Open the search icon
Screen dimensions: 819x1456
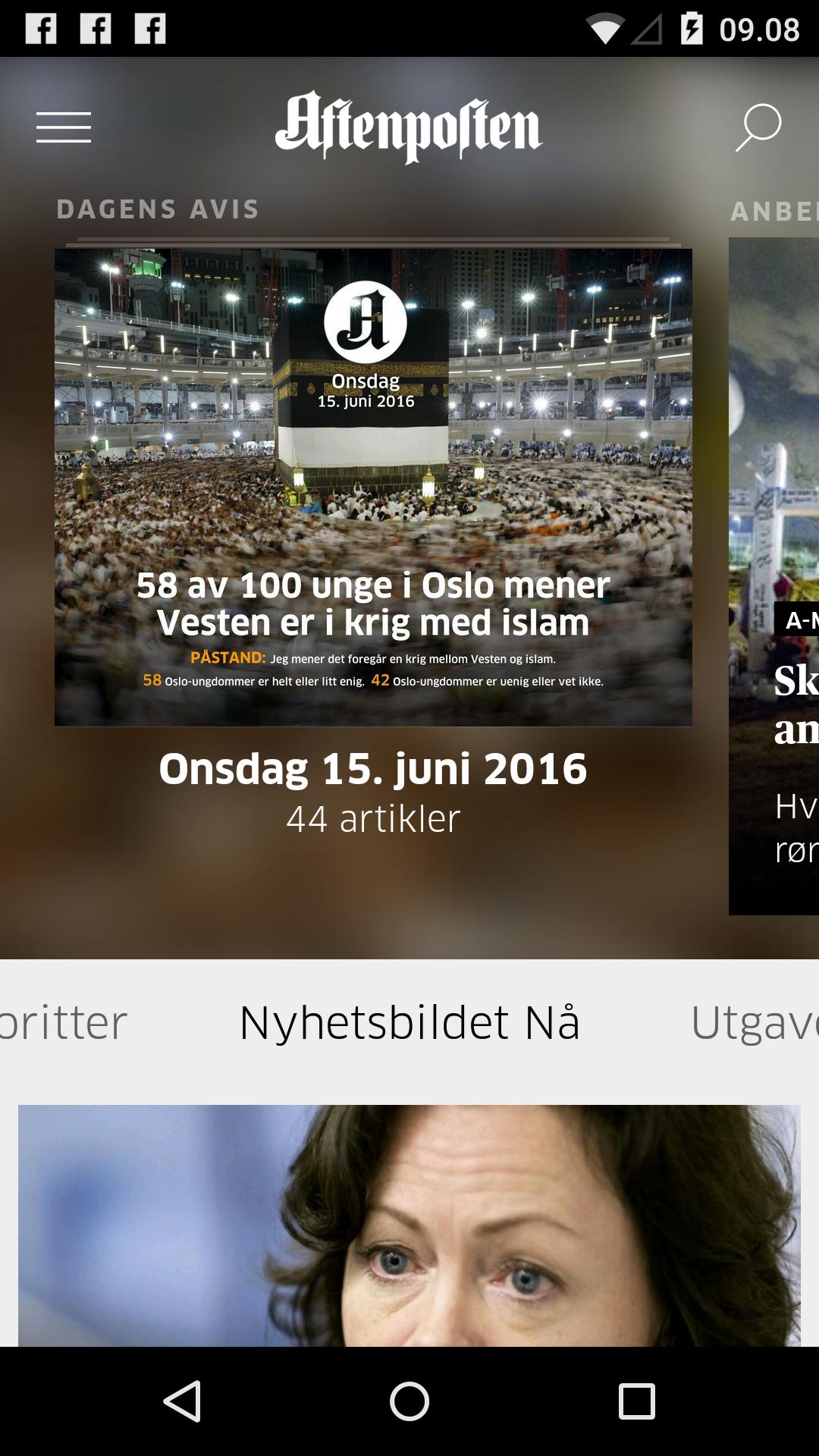point(758,127)
